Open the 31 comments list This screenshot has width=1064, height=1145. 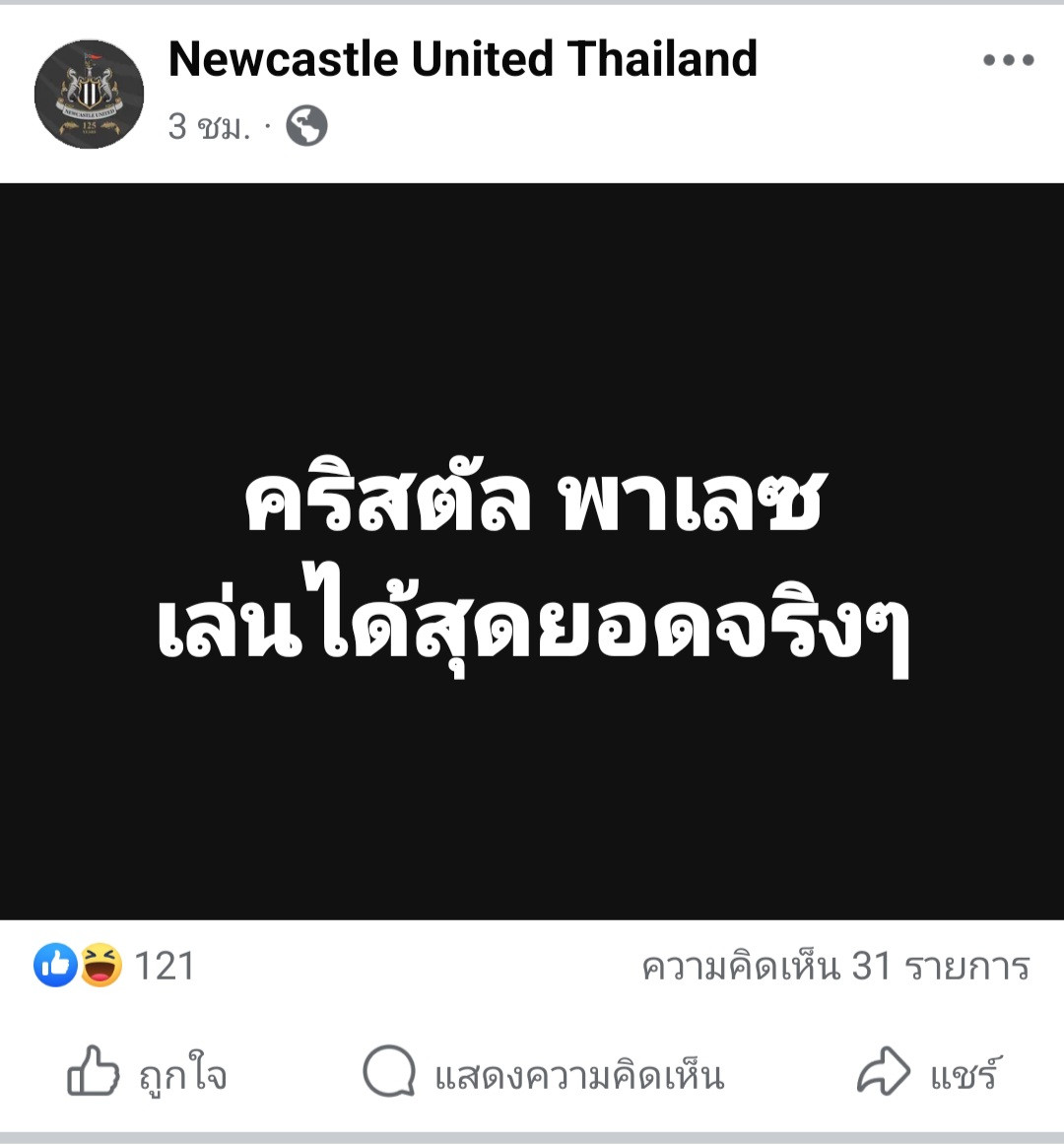(835, 967)
